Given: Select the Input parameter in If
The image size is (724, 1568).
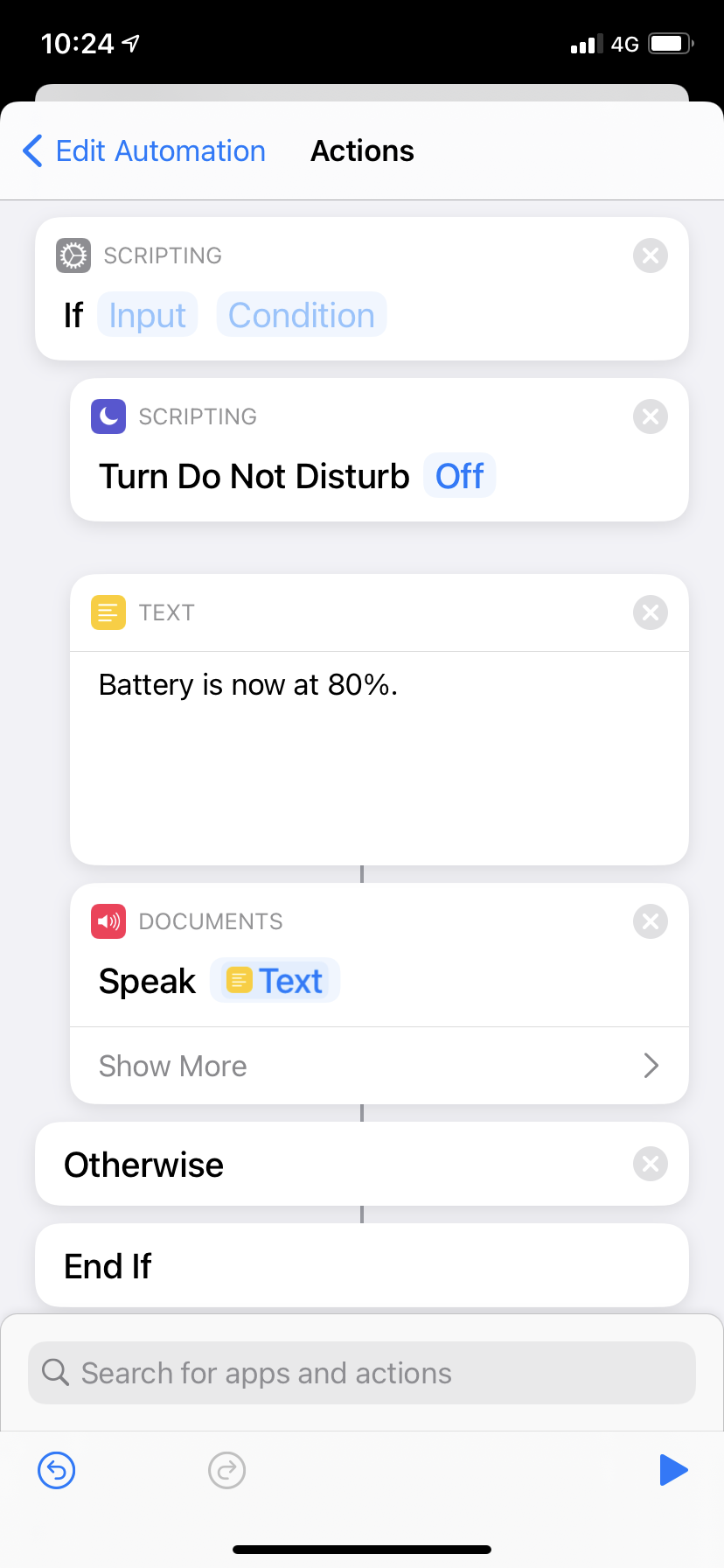Looking at the screenshot, I should (x=147, y=315).
